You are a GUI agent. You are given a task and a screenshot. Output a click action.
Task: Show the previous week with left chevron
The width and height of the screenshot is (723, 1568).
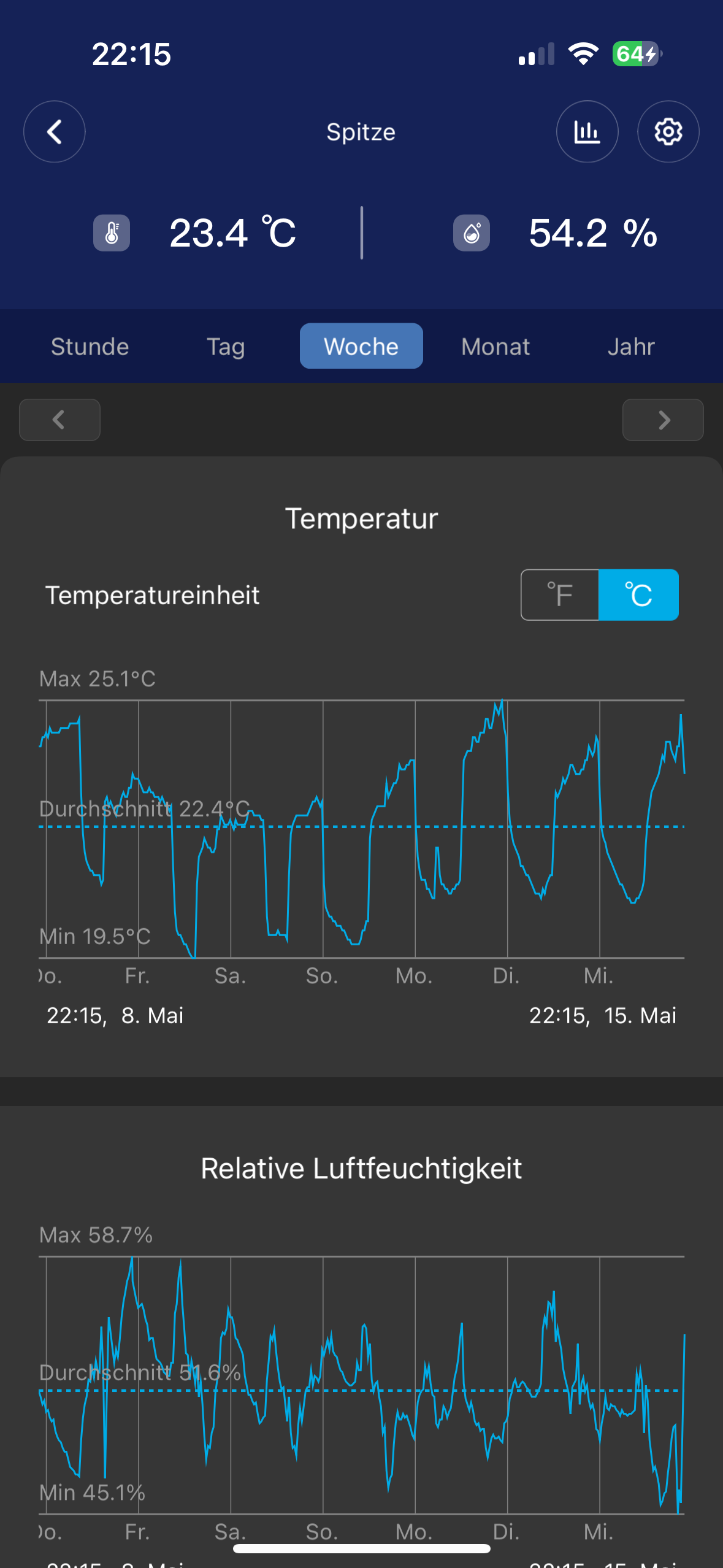point(59,420)
